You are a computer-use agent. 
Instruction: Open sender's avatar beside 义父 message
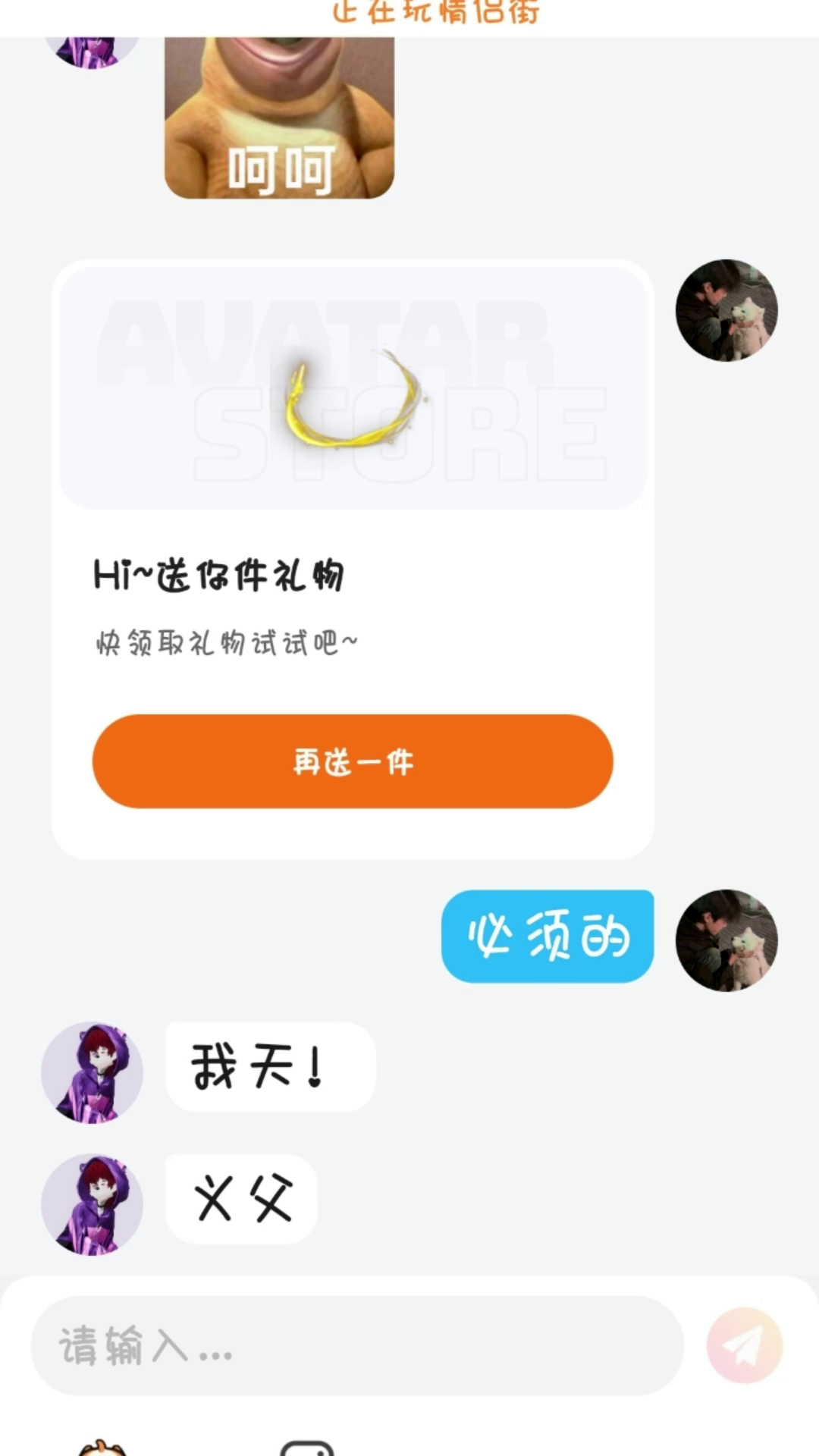92,1204
